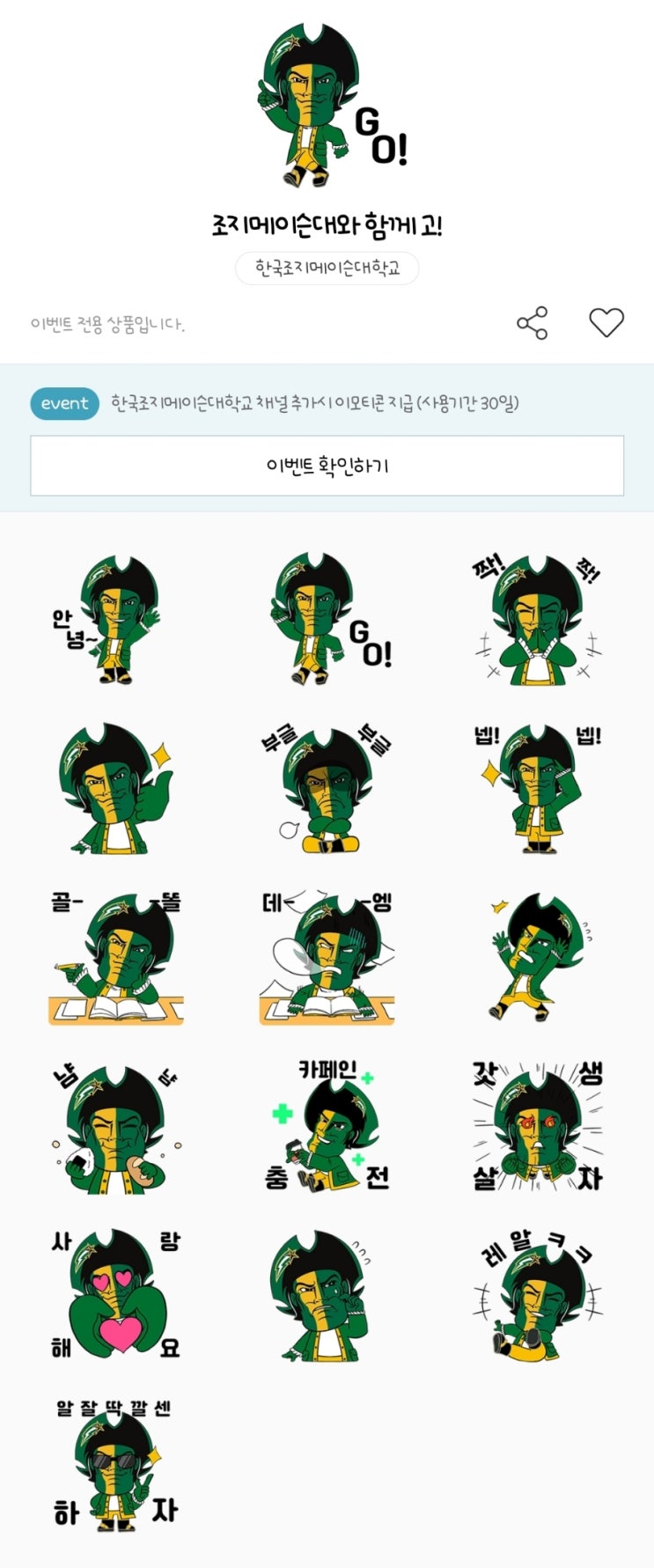Share this emoticon pack
The width and height of the screenshot is (654, 1568).
pos(533,323)
